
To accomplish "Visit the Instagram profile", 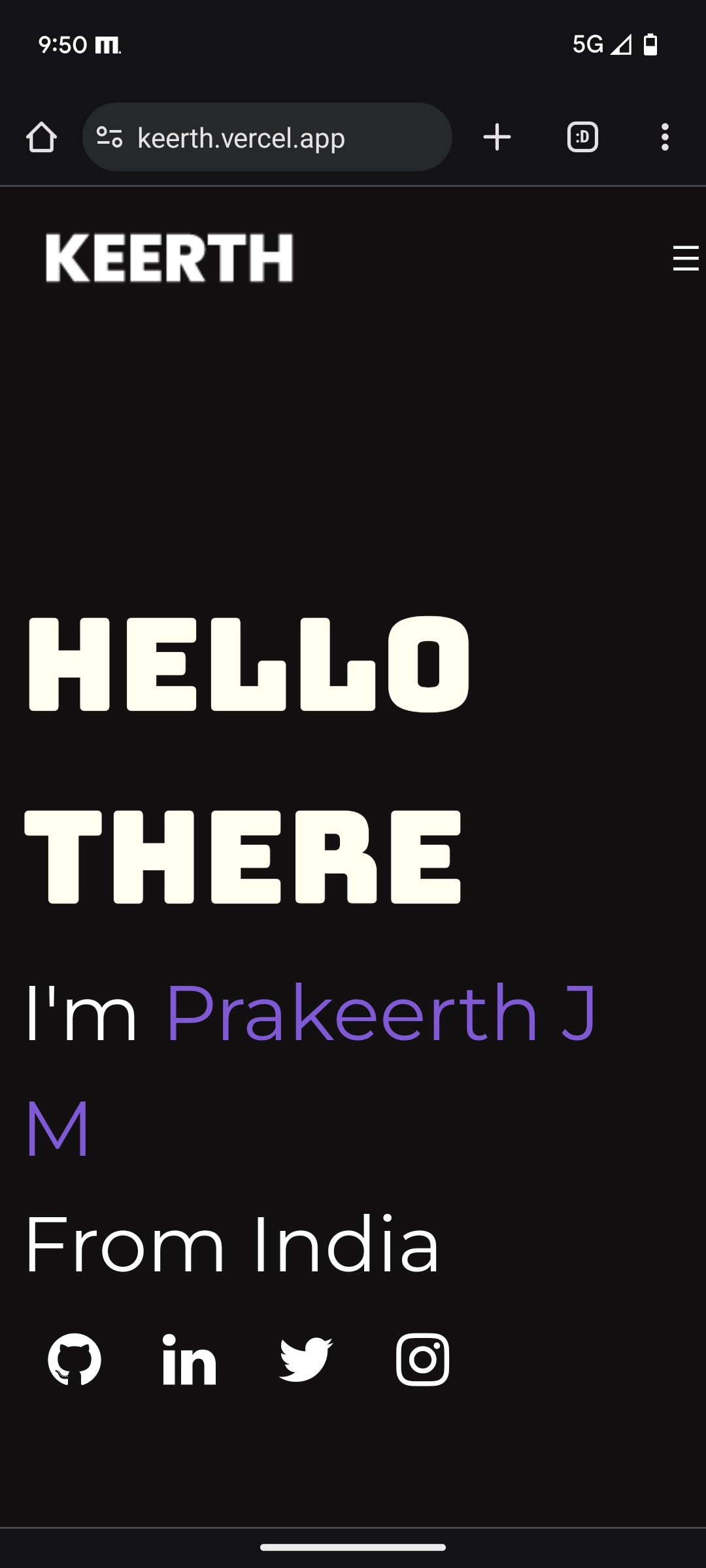I will (x=423, y=1359).
